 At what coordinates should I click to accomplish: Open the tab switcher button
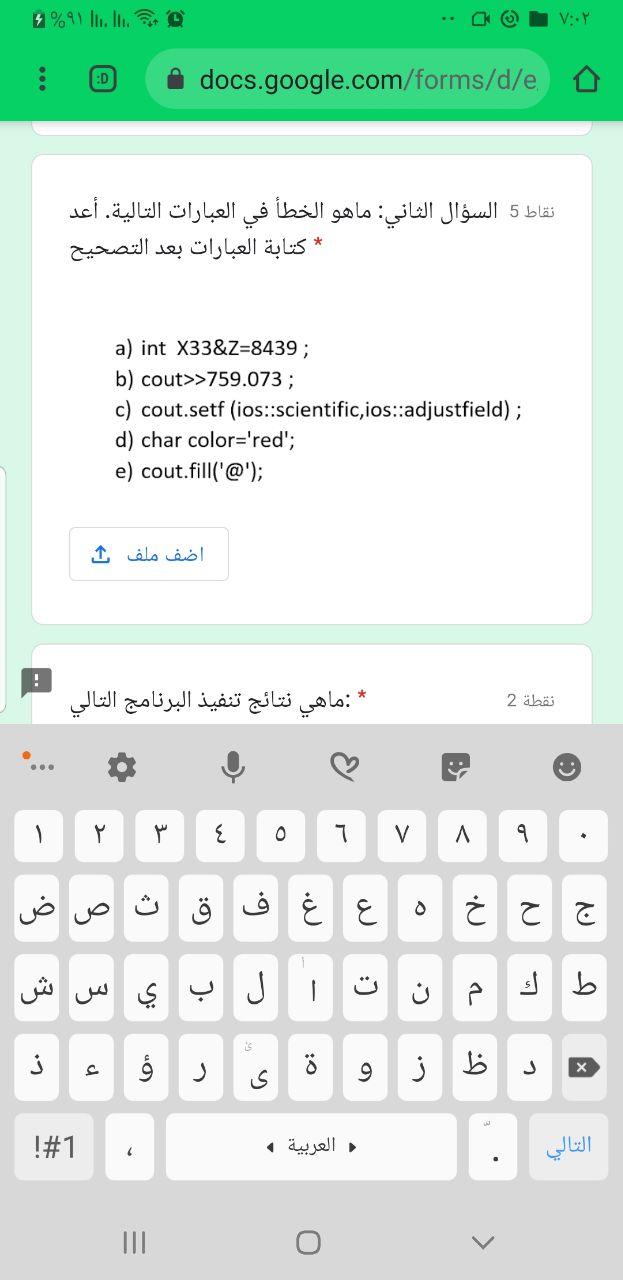103,79
